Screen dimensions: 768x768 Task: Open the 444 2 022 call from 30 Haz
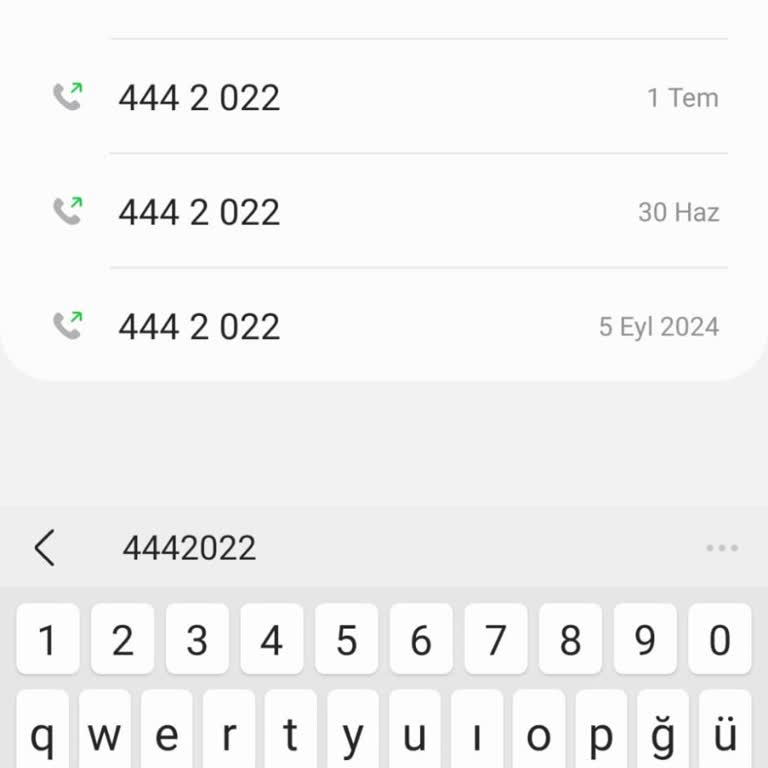[x=384, y=211]
